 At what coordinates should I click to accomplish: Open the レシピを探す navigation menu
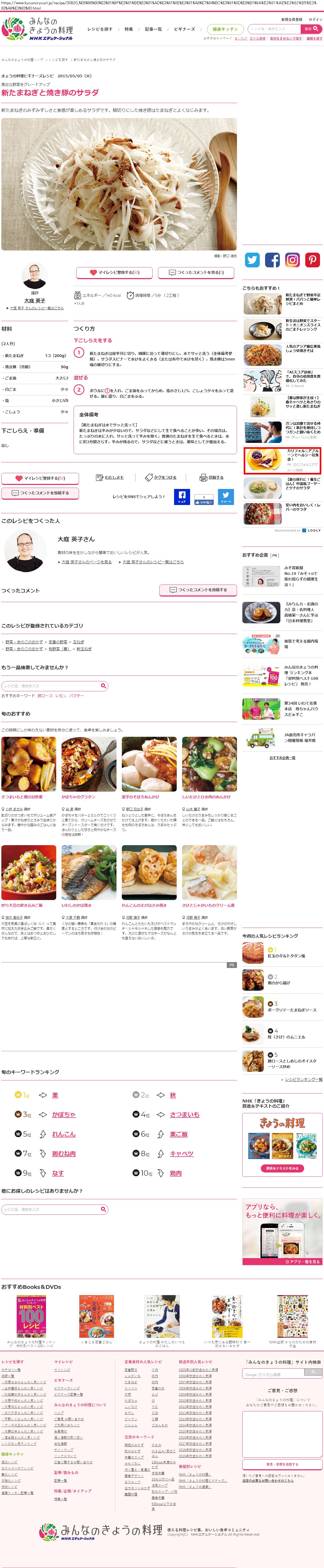pos(100,29)
